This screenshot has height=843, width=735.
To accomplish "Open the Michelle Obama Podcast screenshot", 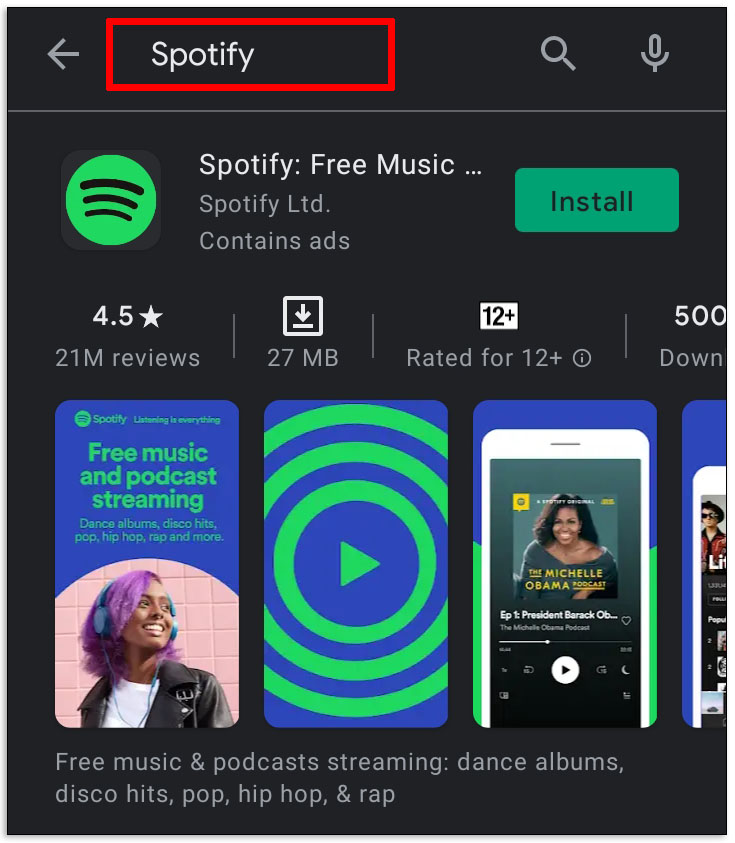I will point(565,563).
